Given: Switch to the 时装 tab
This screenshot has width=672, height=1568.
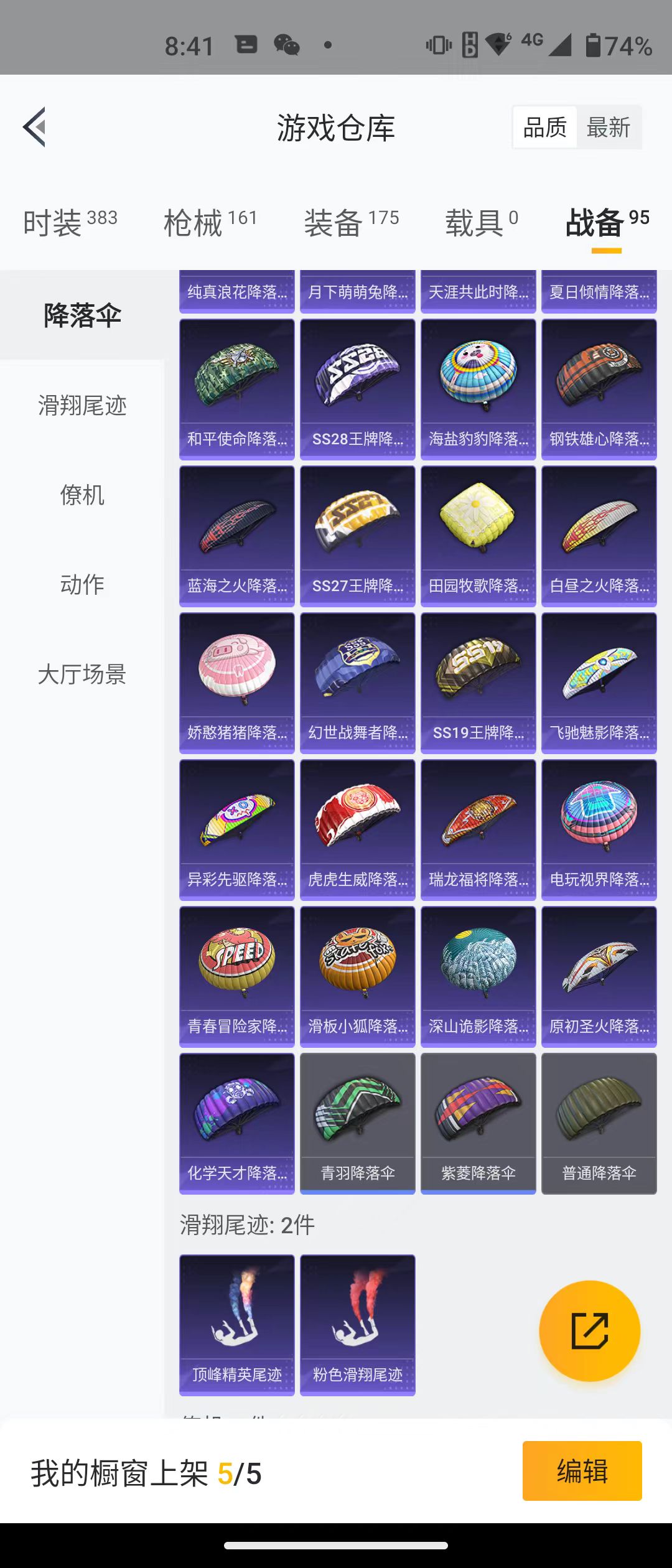Looking at the screenshot, I should 70,222.
